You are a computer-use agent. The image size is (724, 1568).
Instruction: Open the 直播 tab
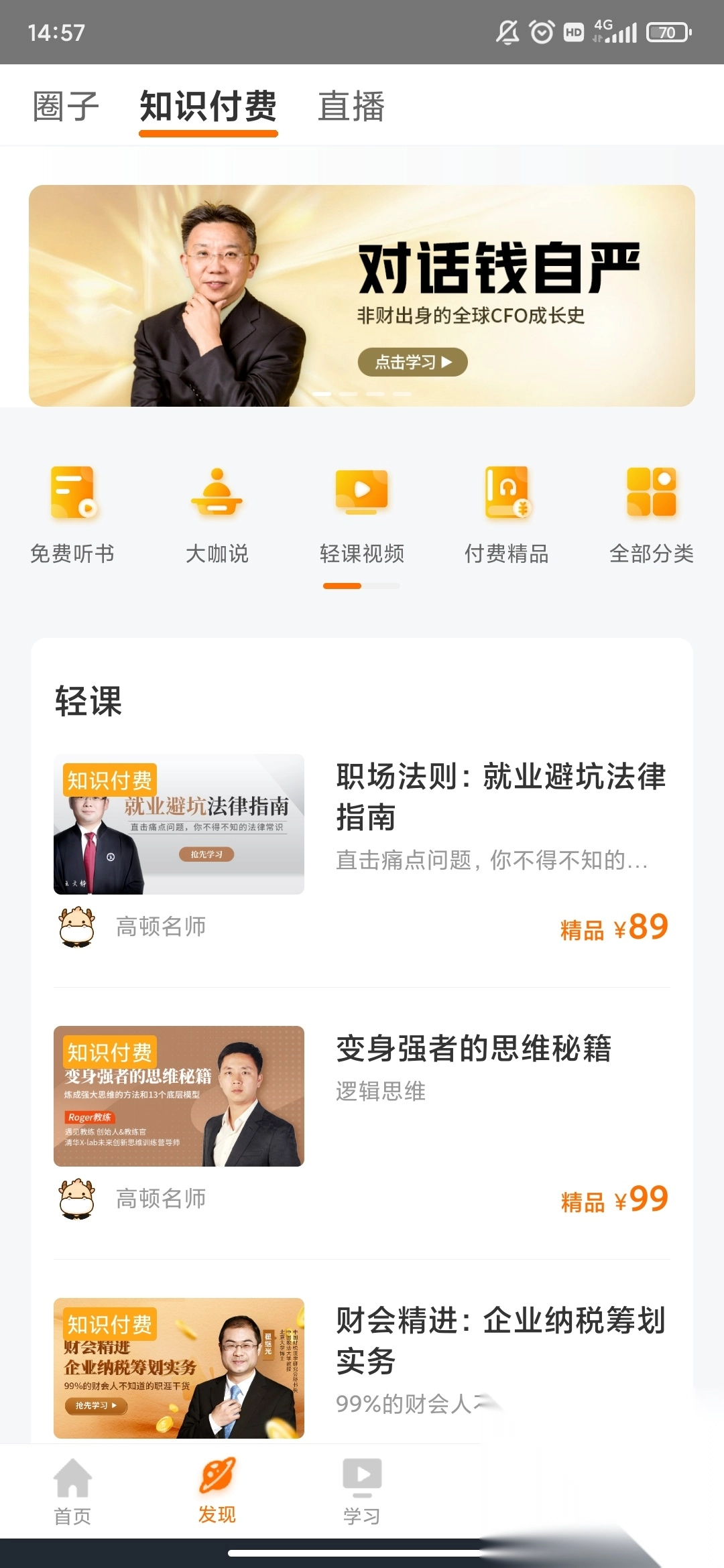point(351,107)
